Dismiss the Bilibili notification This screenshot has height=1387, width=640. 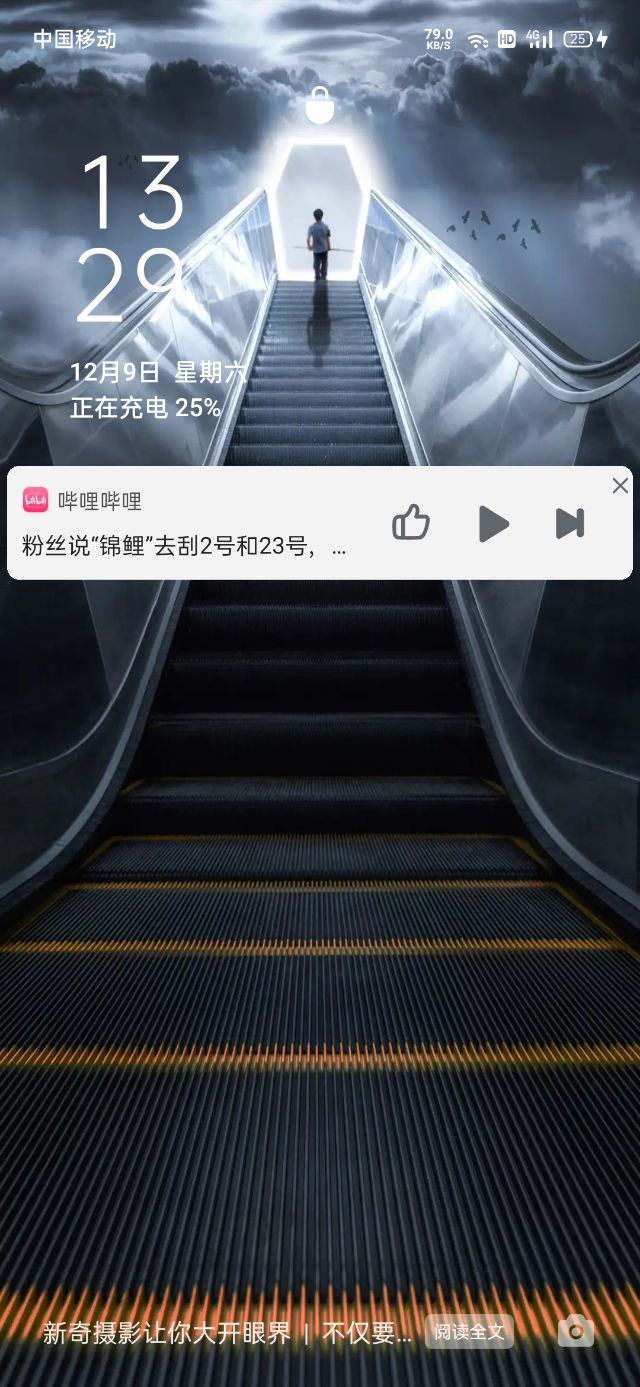pyautogui.click(x=620, y=486)
